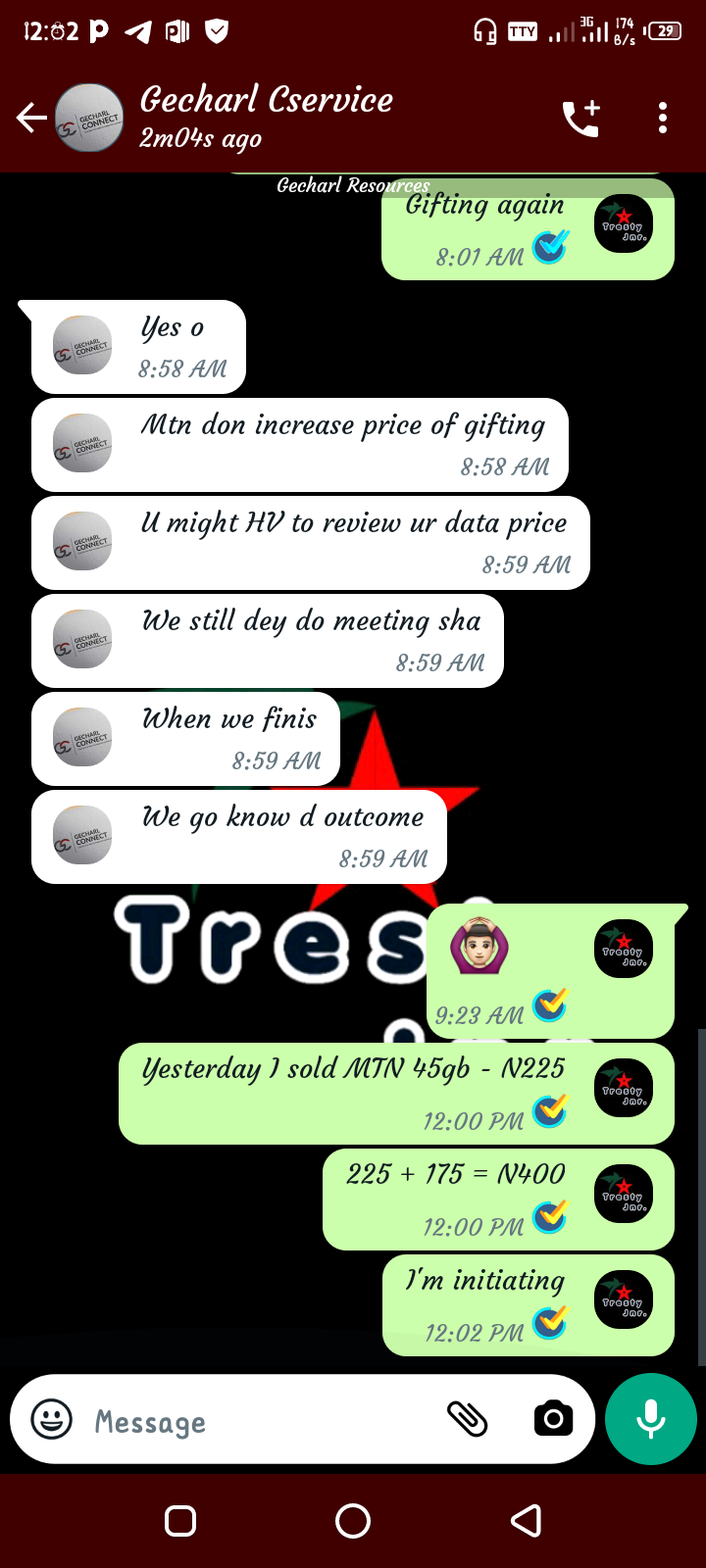Record a voice message with the microphone
Viewport: 706px width, 1568px height.
[651, 1419]
